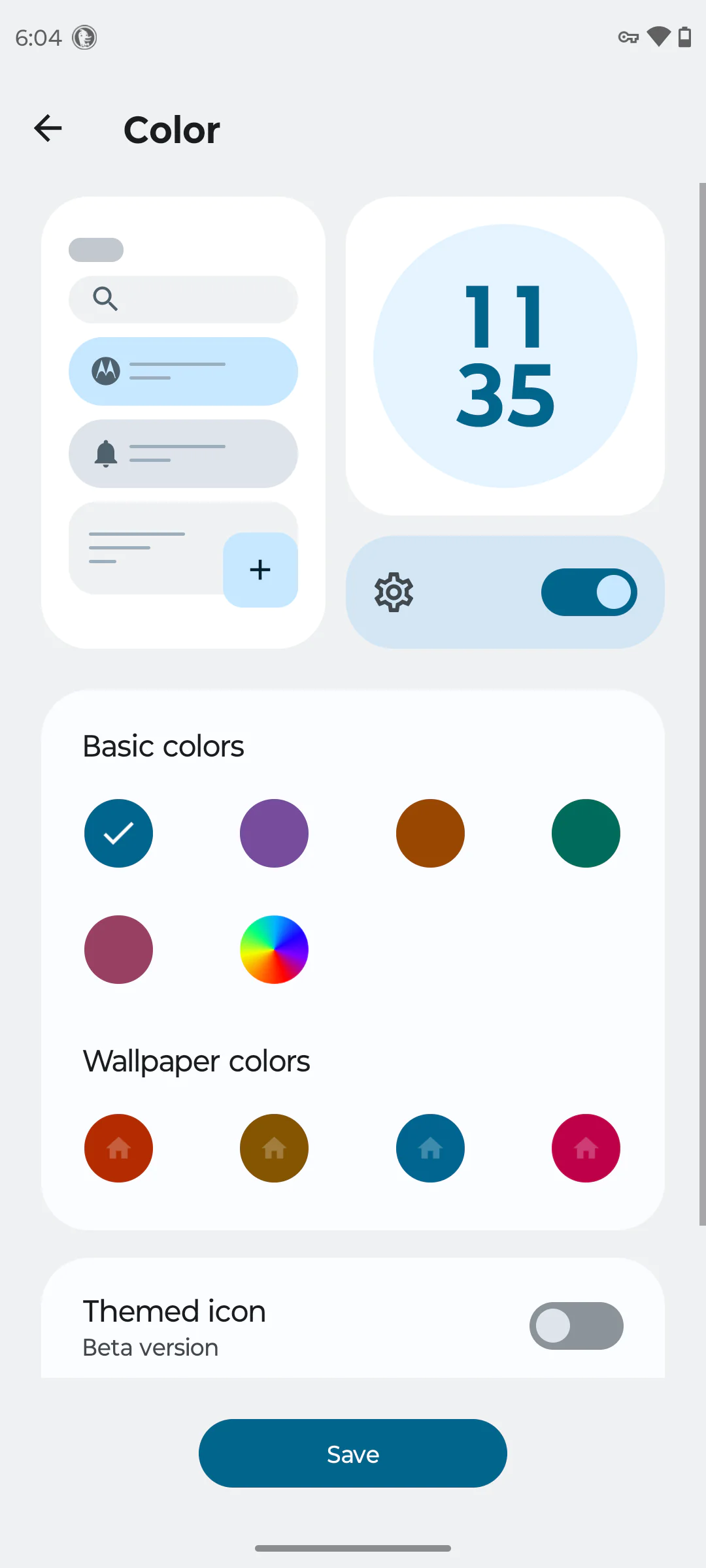The width and height of the screenshot is (706, 1568).
Task: Open the rainbow custom color picker
Action: [x=274, y=949]
